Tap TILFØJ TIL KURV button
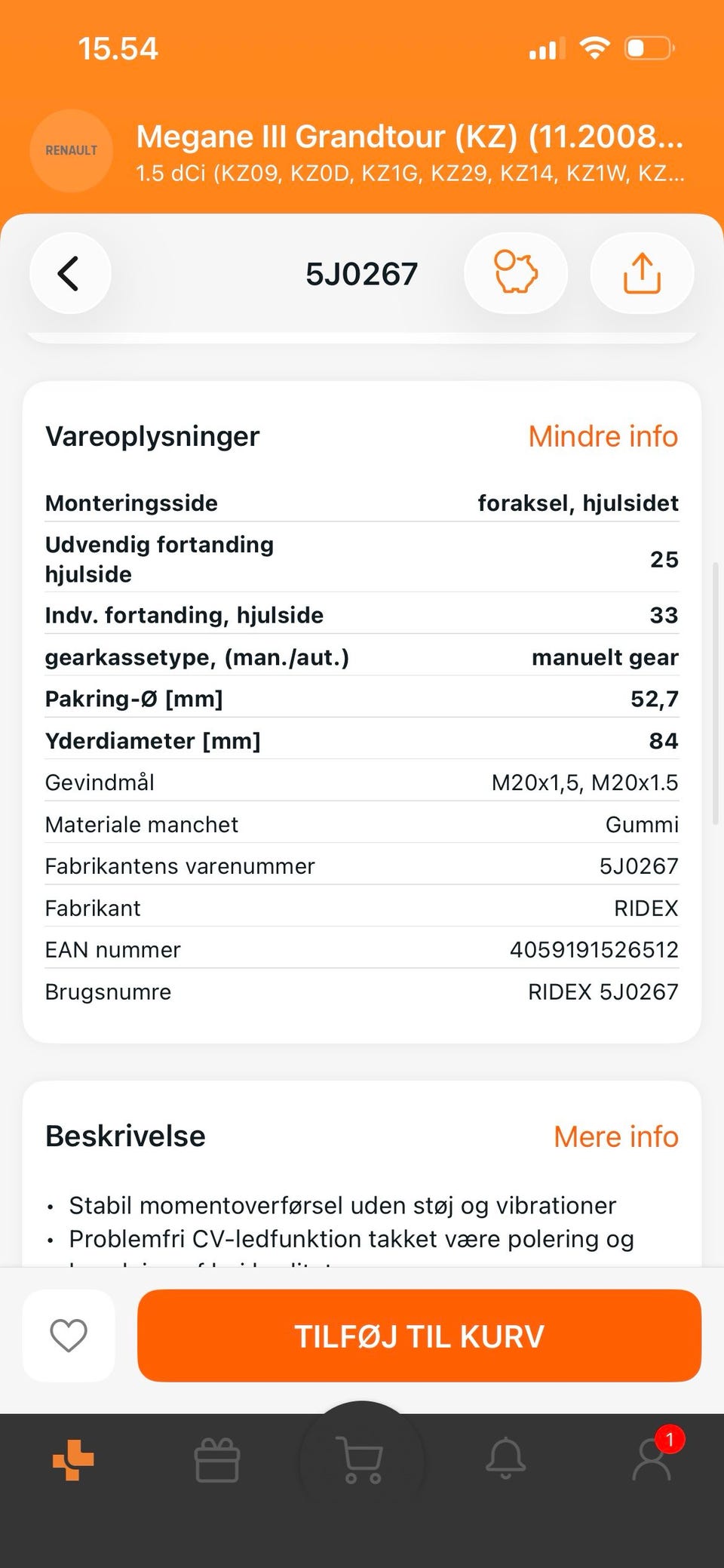724x1568 pixels. [419, 1336]
